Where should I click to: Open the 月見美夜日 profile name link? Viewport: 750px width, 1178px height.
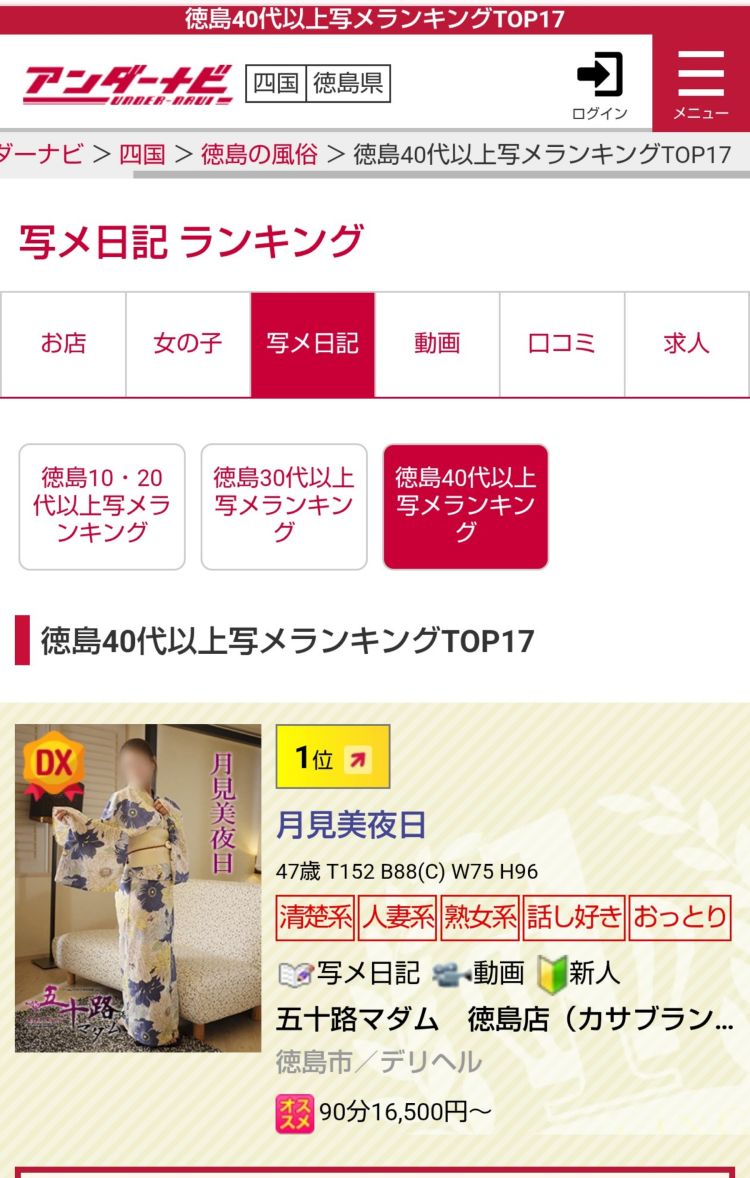click(x=351, y=825)
